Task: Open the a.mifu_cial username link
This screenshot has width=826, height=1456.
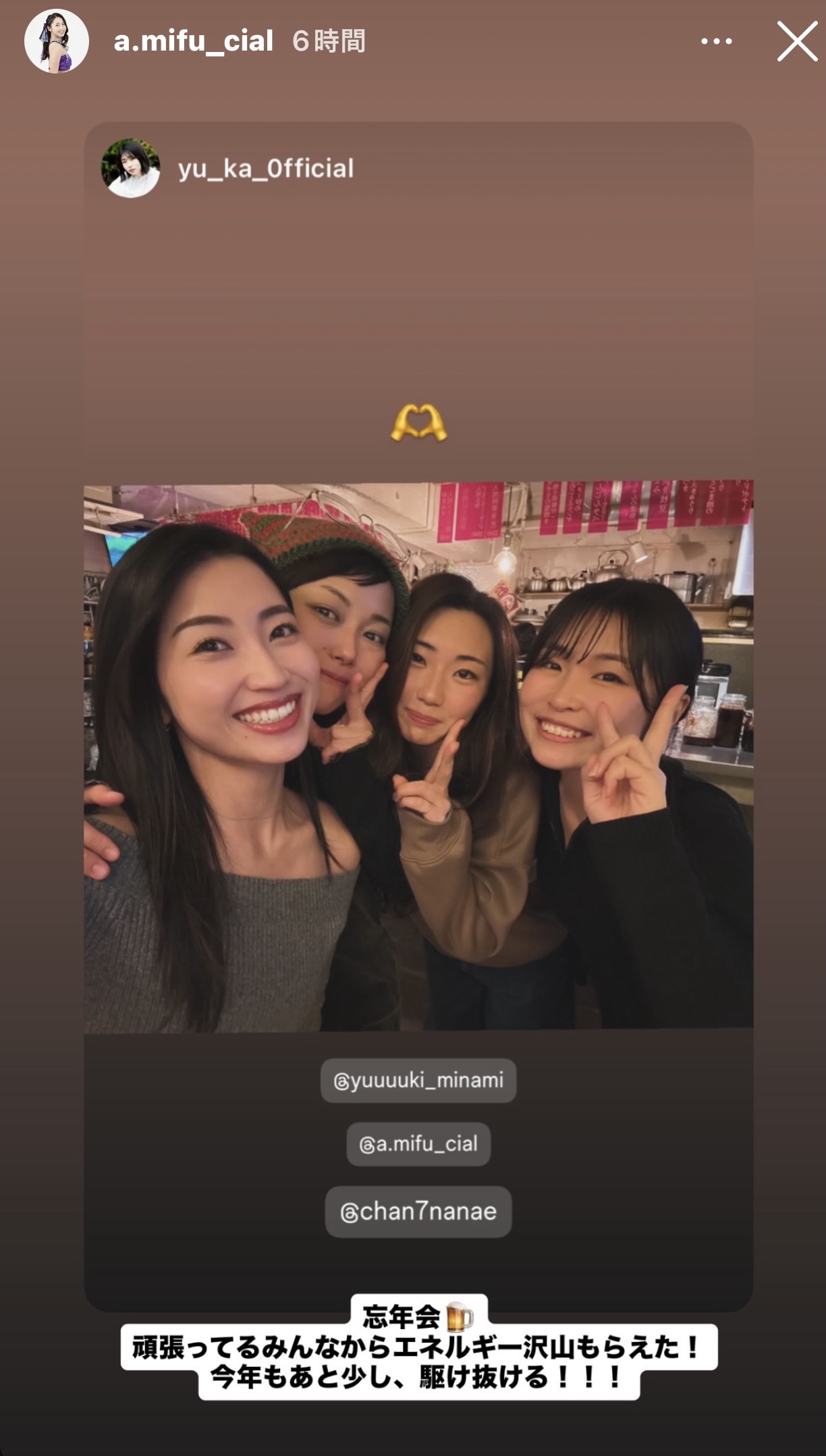Action: tap(193, 41)
